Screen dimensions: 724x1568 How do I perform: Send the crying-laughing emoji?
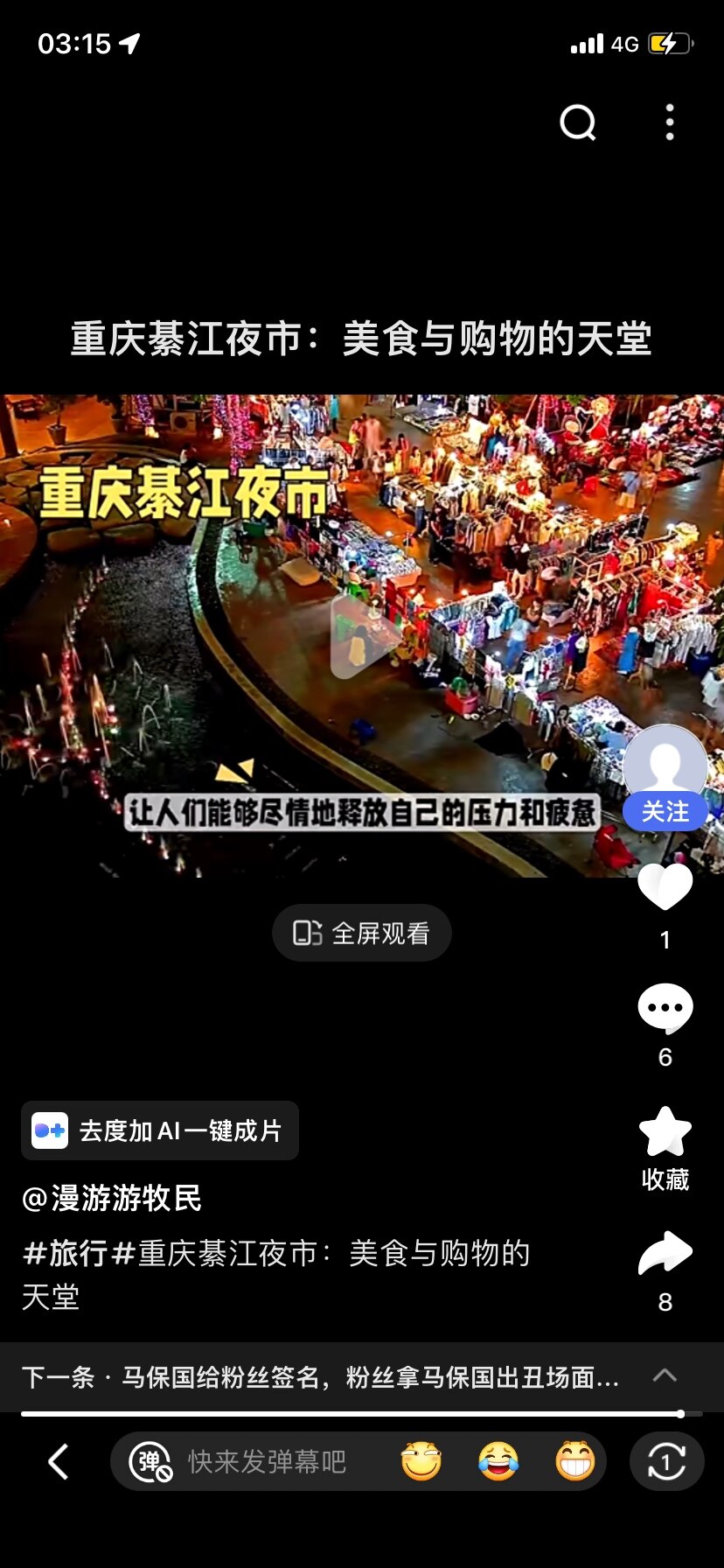point(498,1461)
